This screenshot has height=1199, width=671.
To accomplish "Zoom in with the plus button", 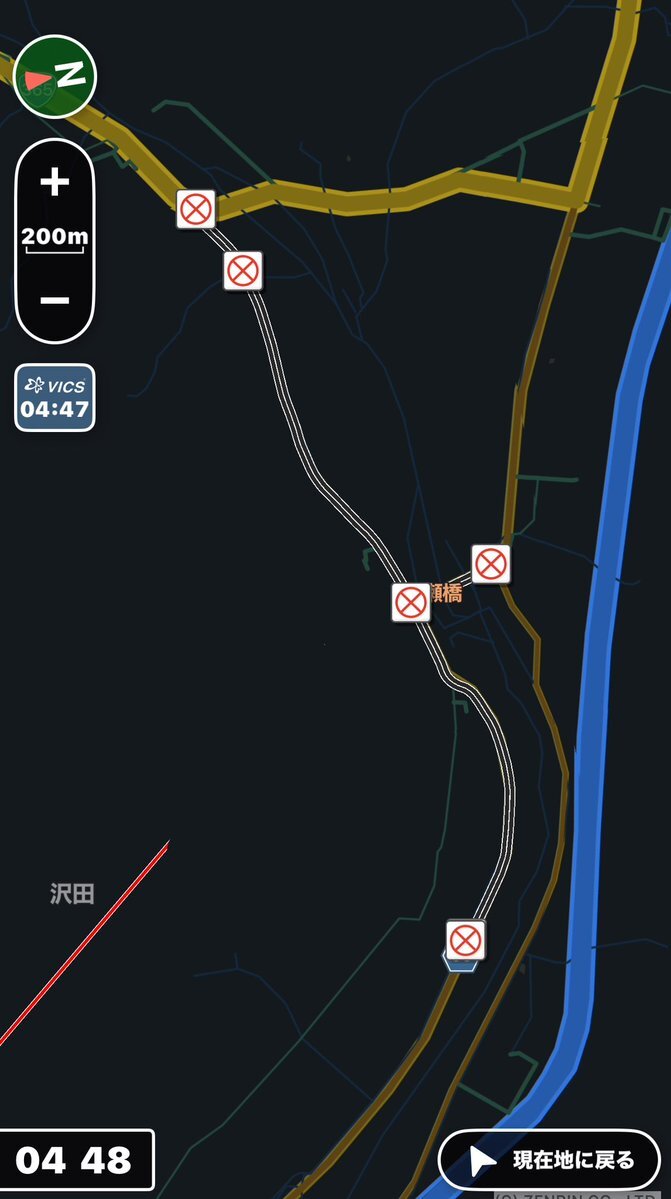I will click(55, 183).
